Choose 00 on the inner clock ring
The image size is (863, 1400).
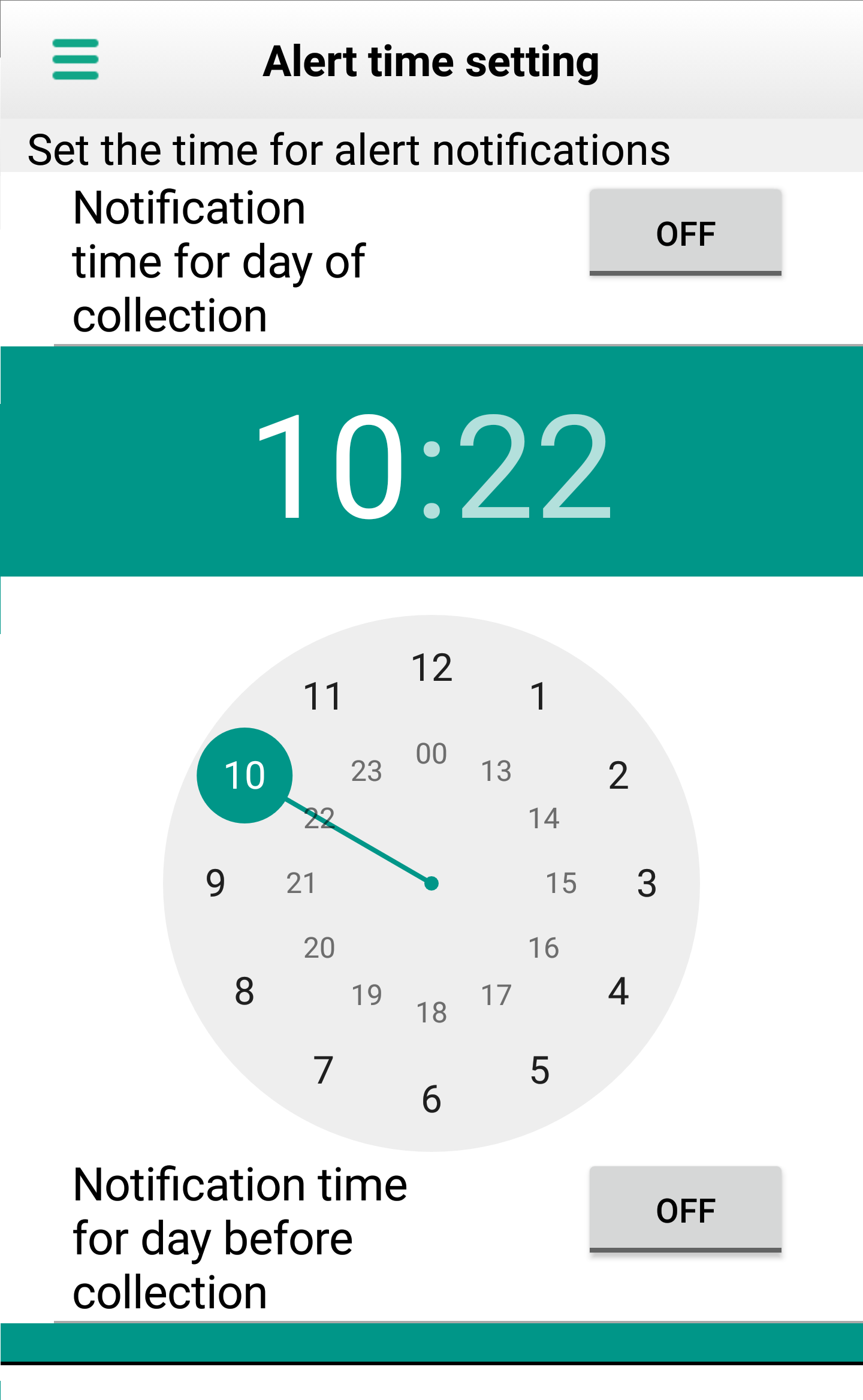[x=431, y=754]
